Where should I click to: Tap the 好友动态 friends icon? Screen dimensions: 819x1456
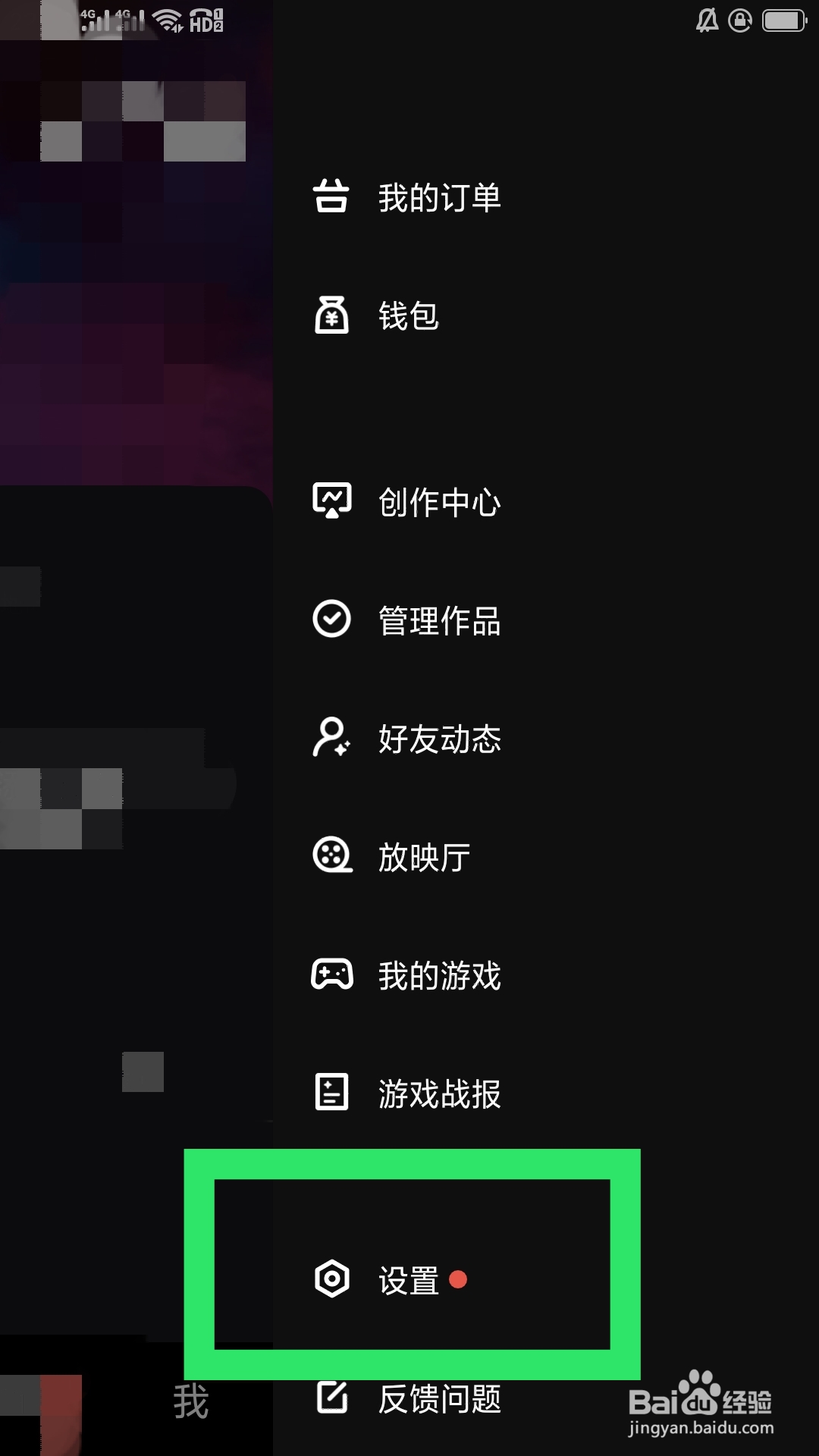click(x=331, y=739)
